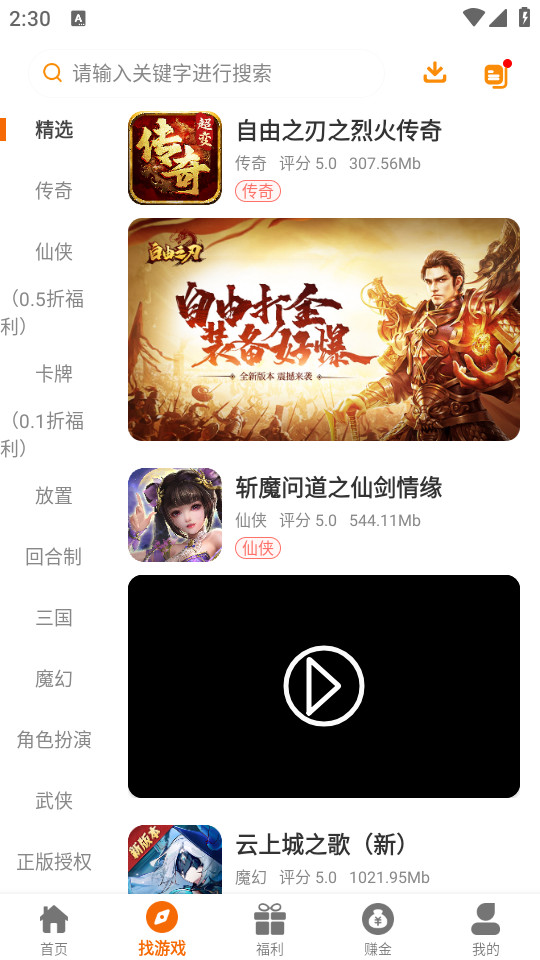Screen dimensions: 540x960
Task: Switch to the 卡牌 category
Action: tap(54, 373)
